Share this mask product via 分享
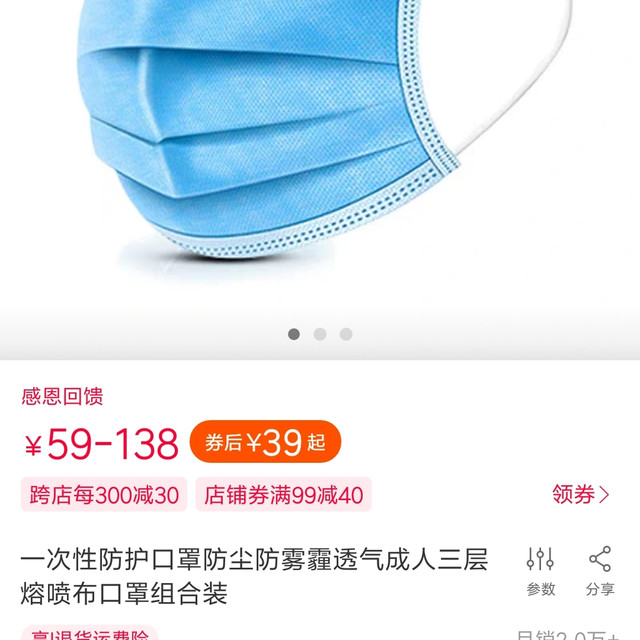 [x=600, y=571]
